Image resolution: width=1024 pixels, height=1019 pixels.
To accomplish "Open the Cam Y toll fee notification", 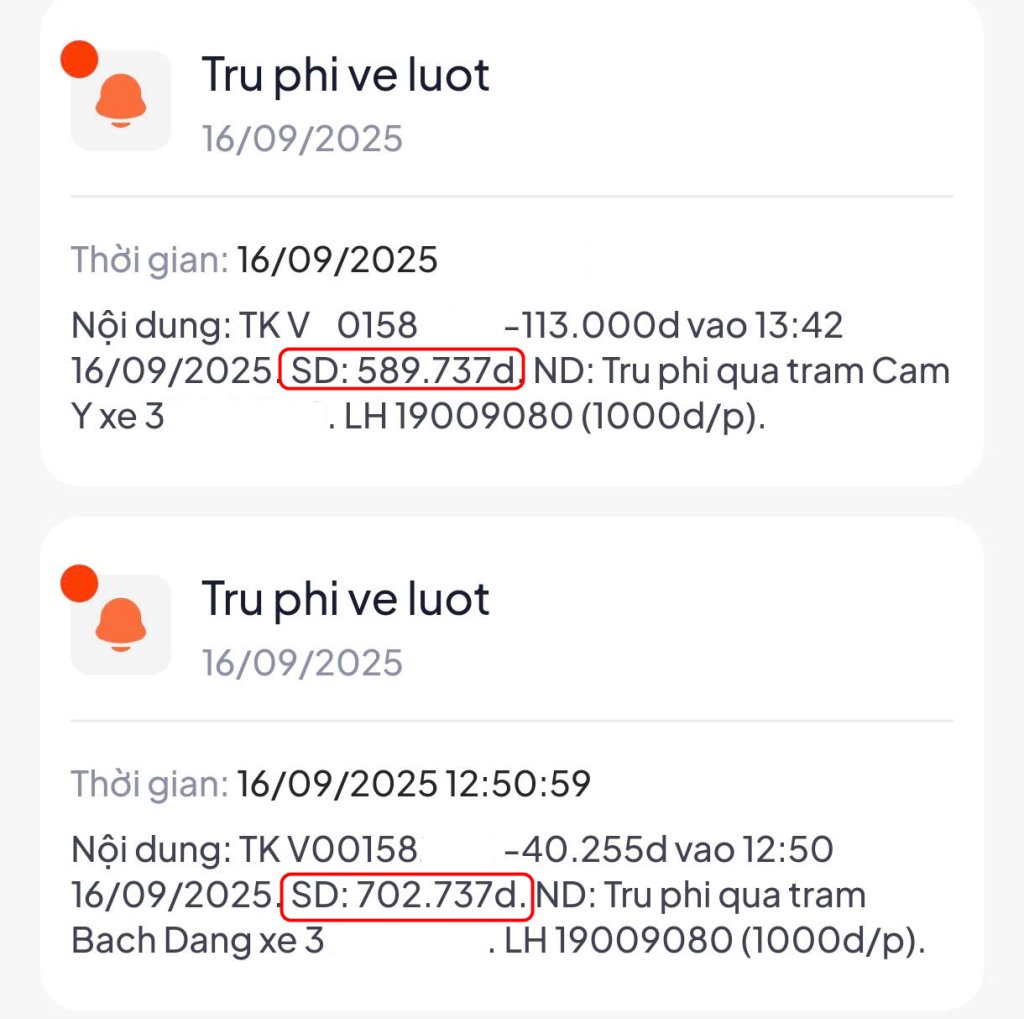I will pos(510,240).
